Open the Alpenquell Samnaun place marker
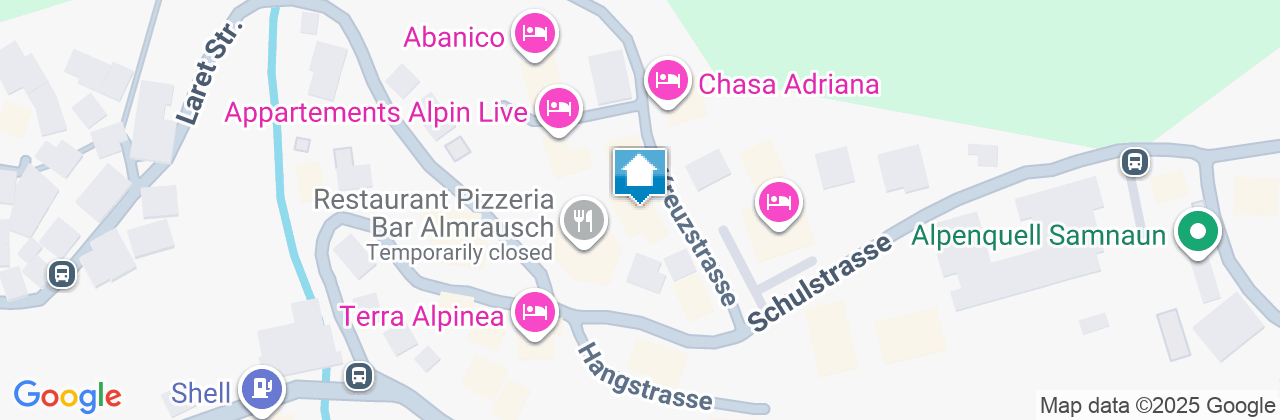 [1195, 233]
